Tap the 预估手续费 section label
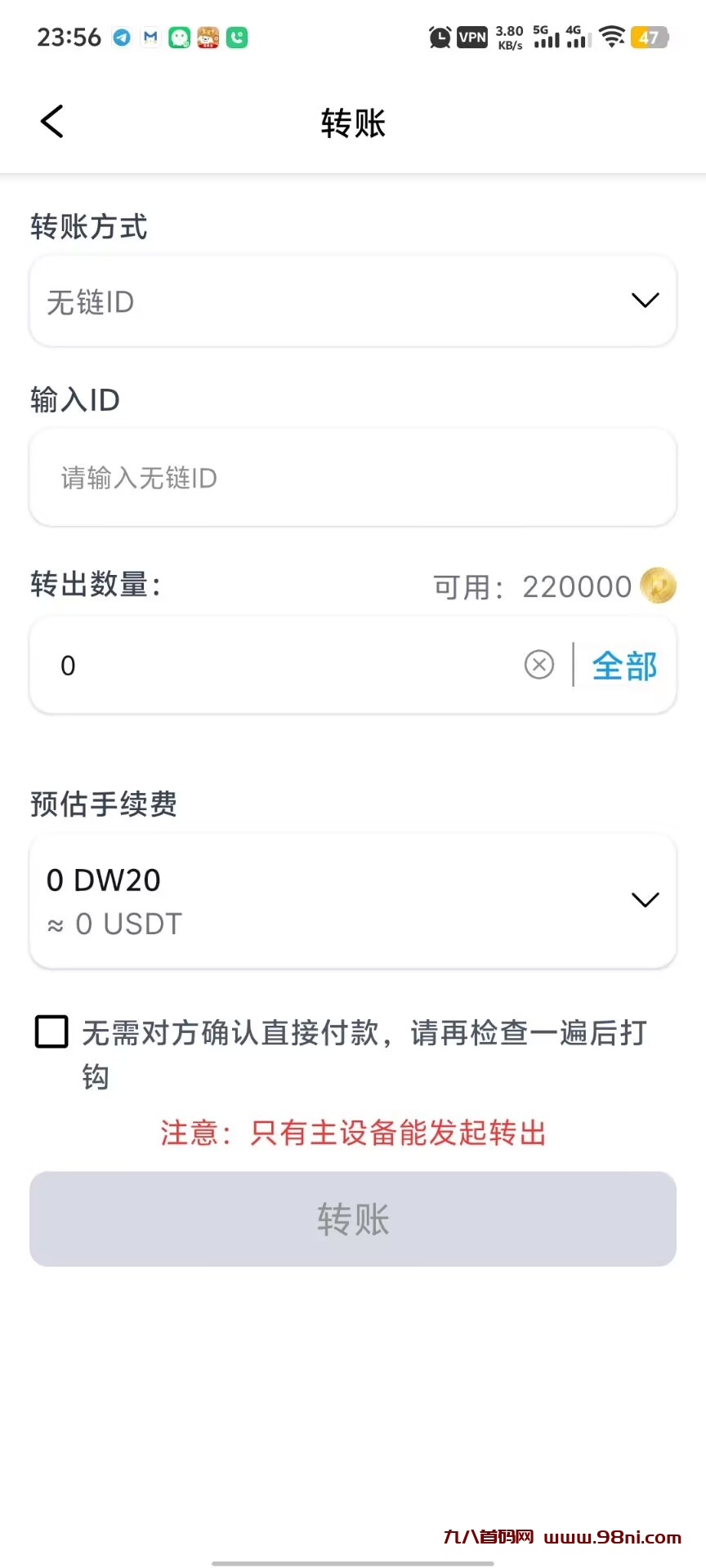 (104, 804)
